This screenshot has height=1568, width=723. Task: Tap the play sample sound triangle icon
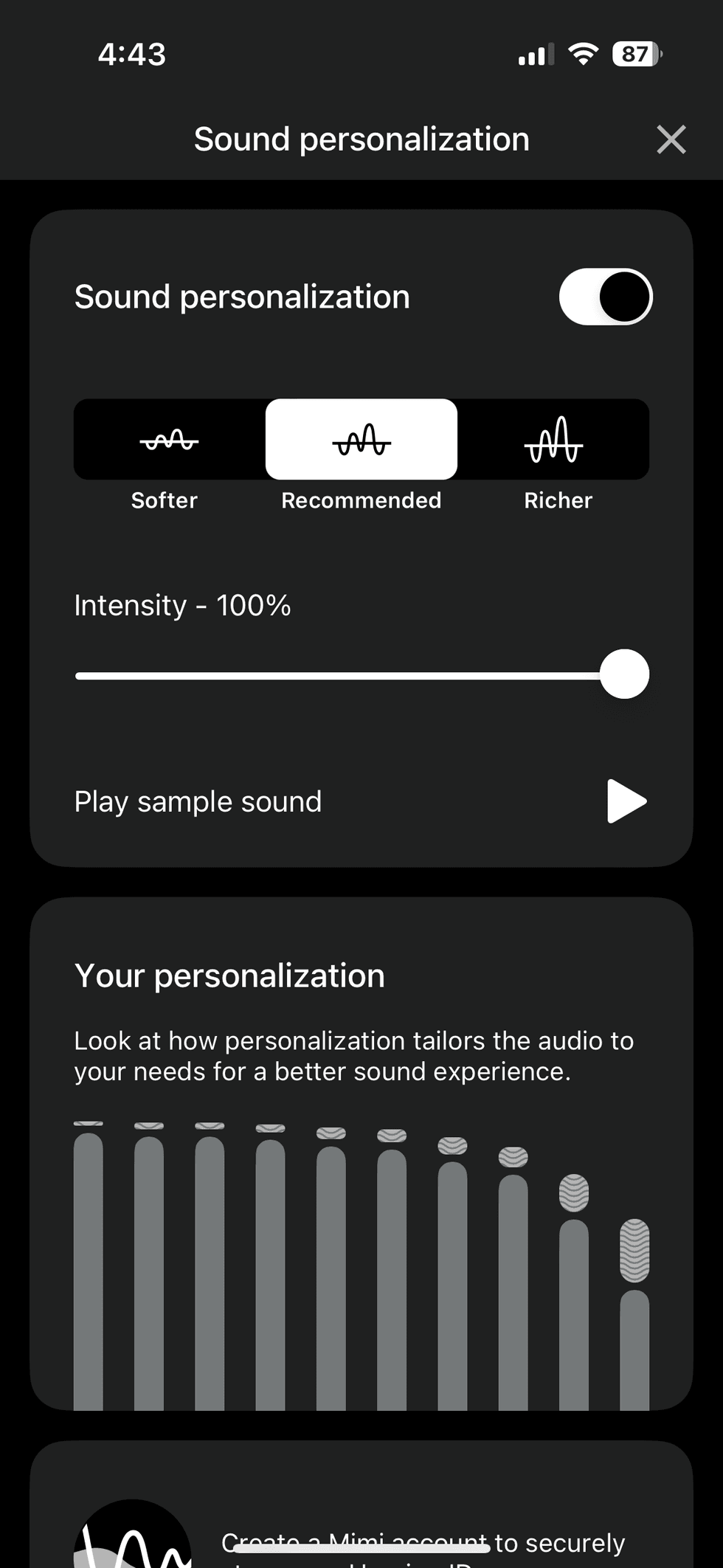tap(624, 801)
